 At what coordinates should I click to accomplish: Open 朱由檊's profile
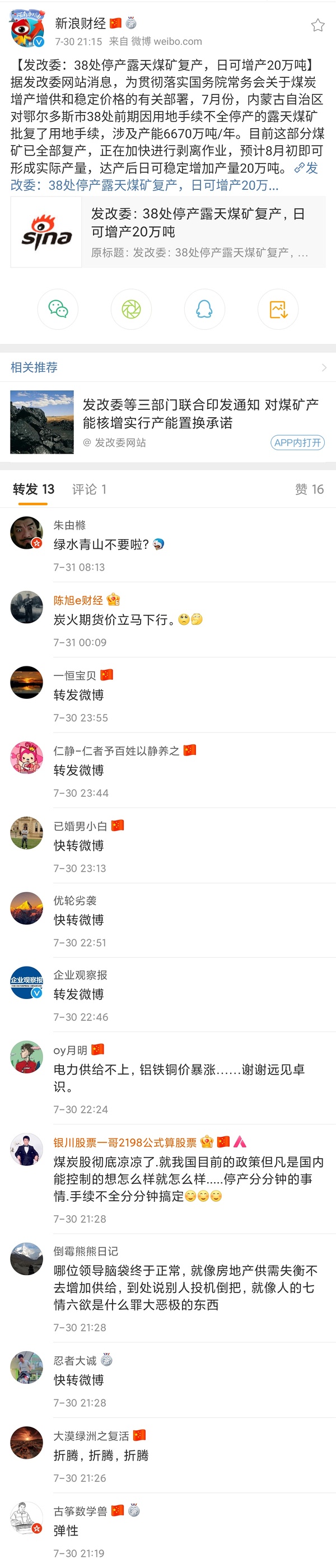(x=27, y=533)
